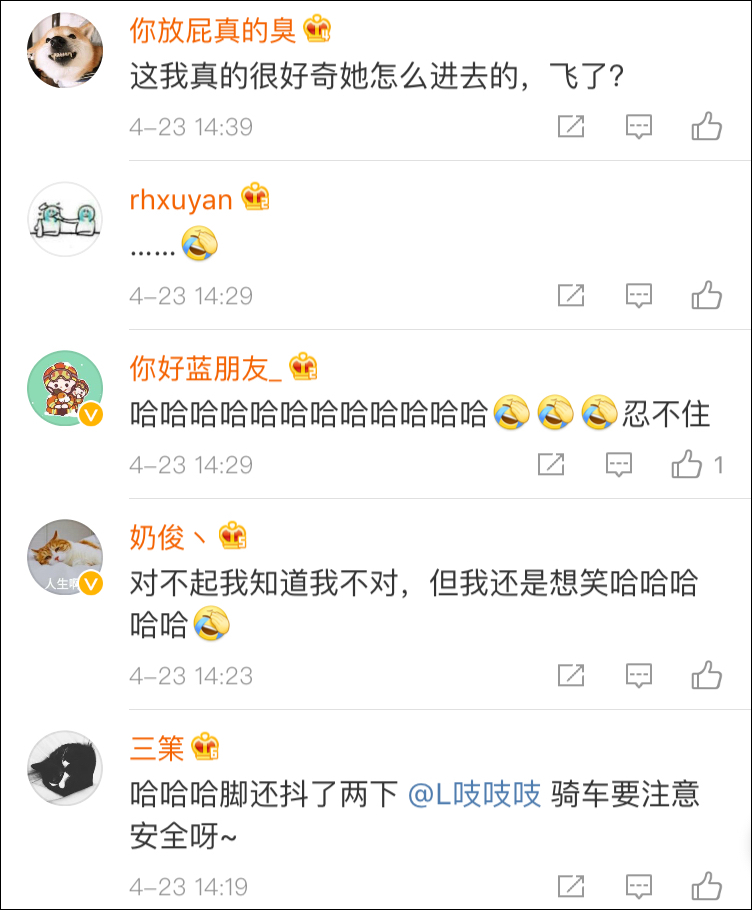Reply to 奶俊丶's comment
The image size is (752, 910).
pos(639,675)
